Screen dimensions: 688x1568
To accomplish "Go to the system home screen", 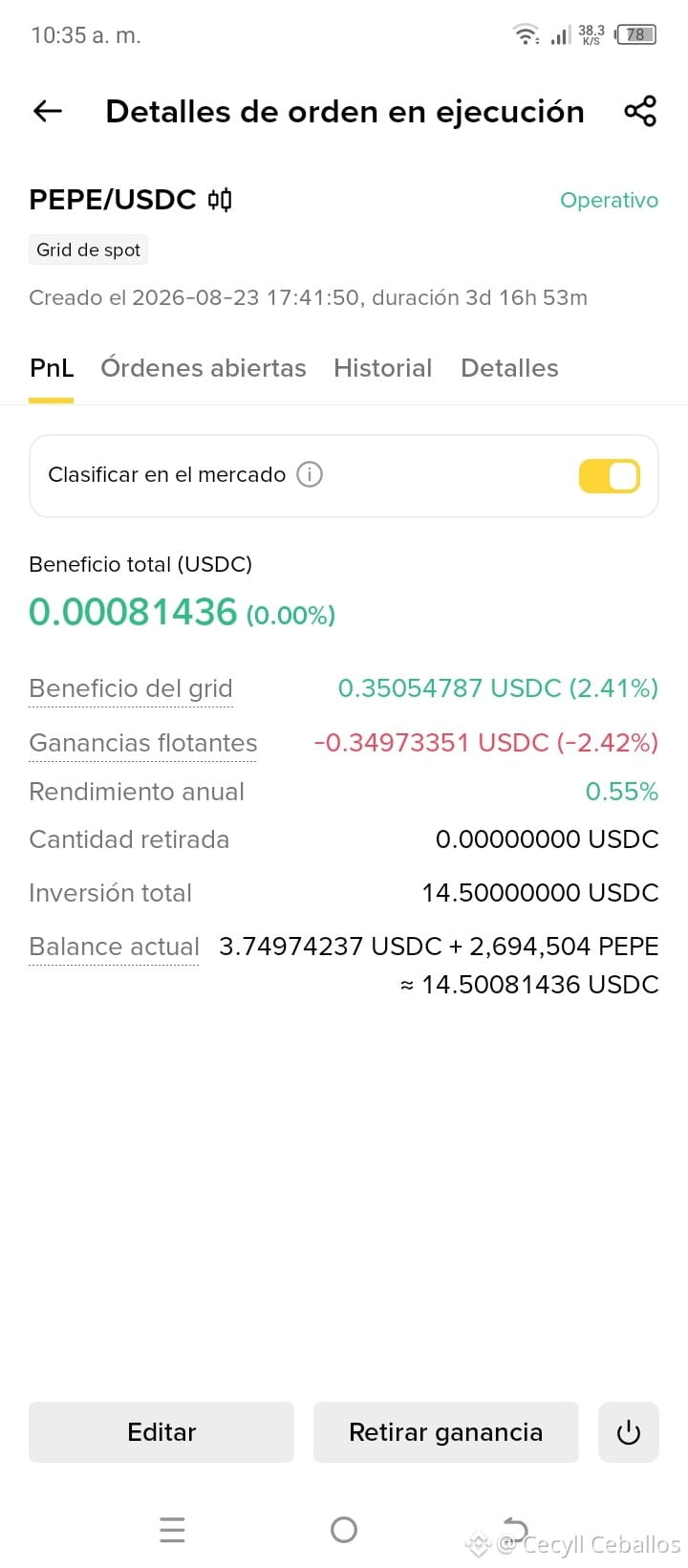I will (344, 1530).
